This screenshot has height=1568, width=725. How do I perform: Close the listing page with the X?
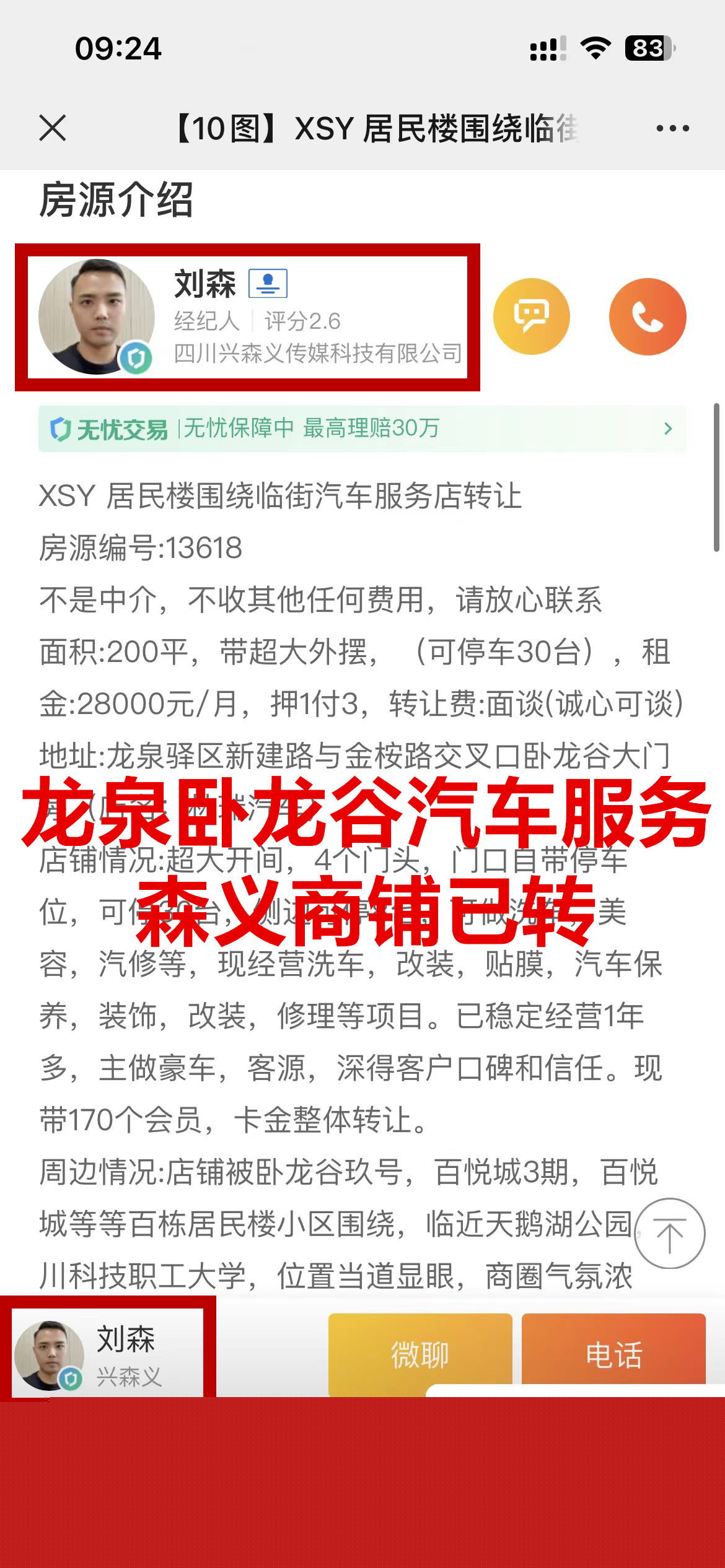(x=52, y=128)
